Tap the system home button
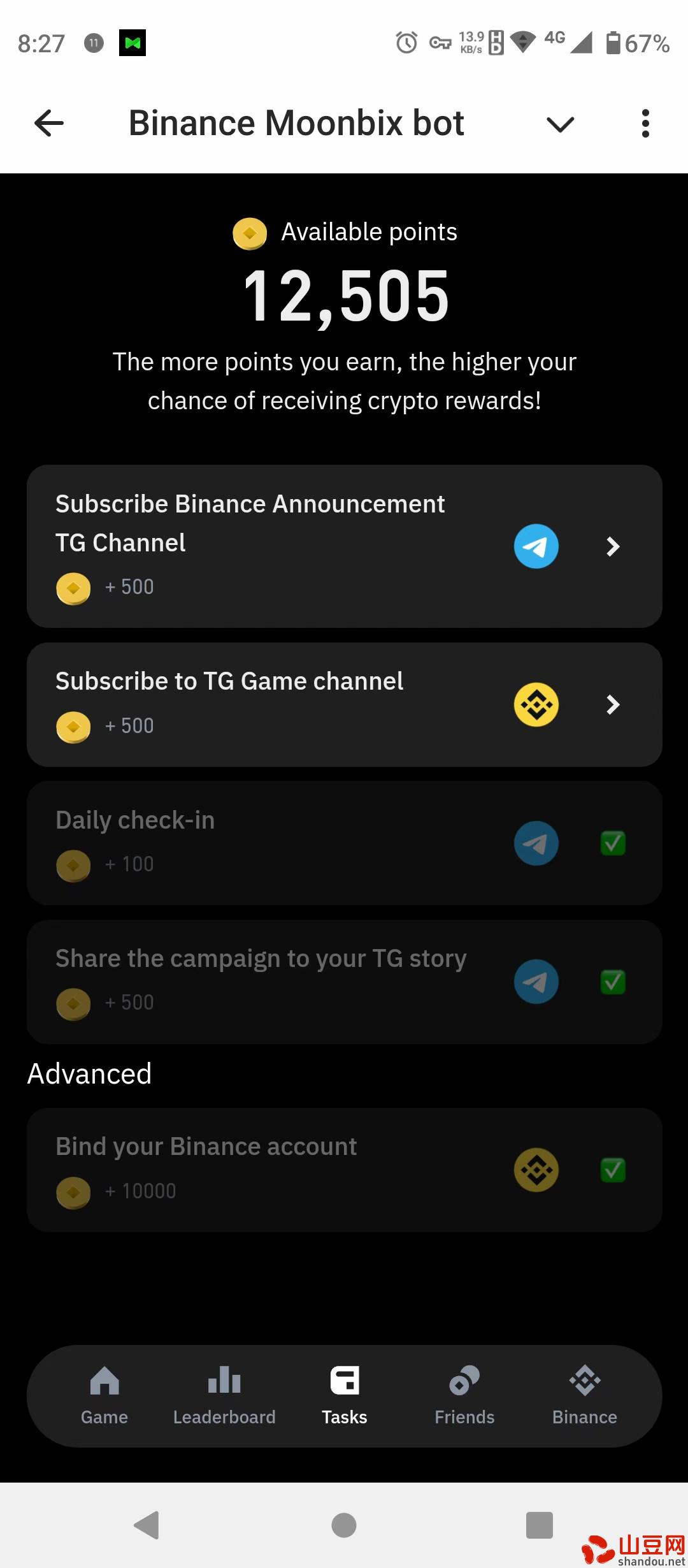688x1568 pixels. pyautogui.click(x=344, y=1525)
